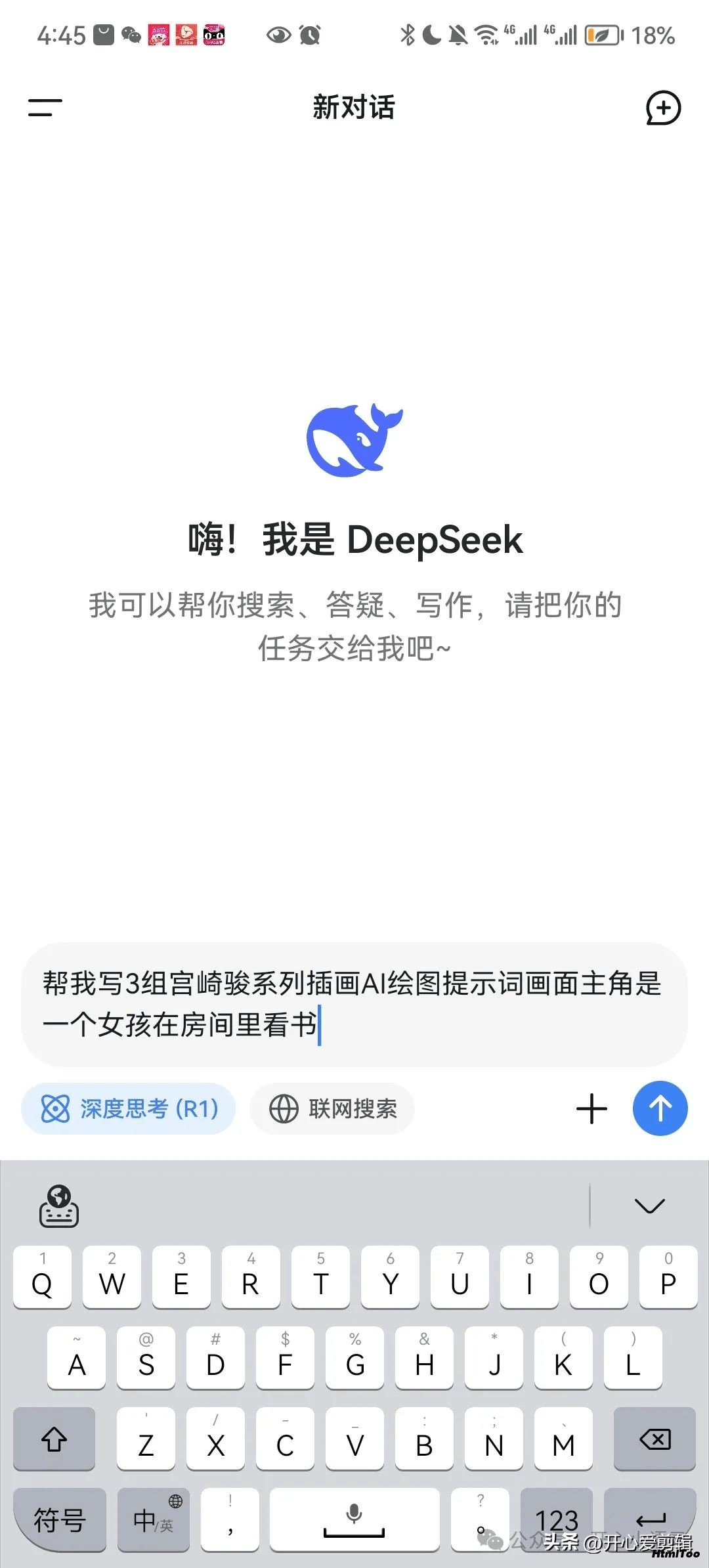This screenshot has height=1568, width=709.
Task: Open keyboard input method settings icon
Action: pyautogui.click(x=59, y=1206)
